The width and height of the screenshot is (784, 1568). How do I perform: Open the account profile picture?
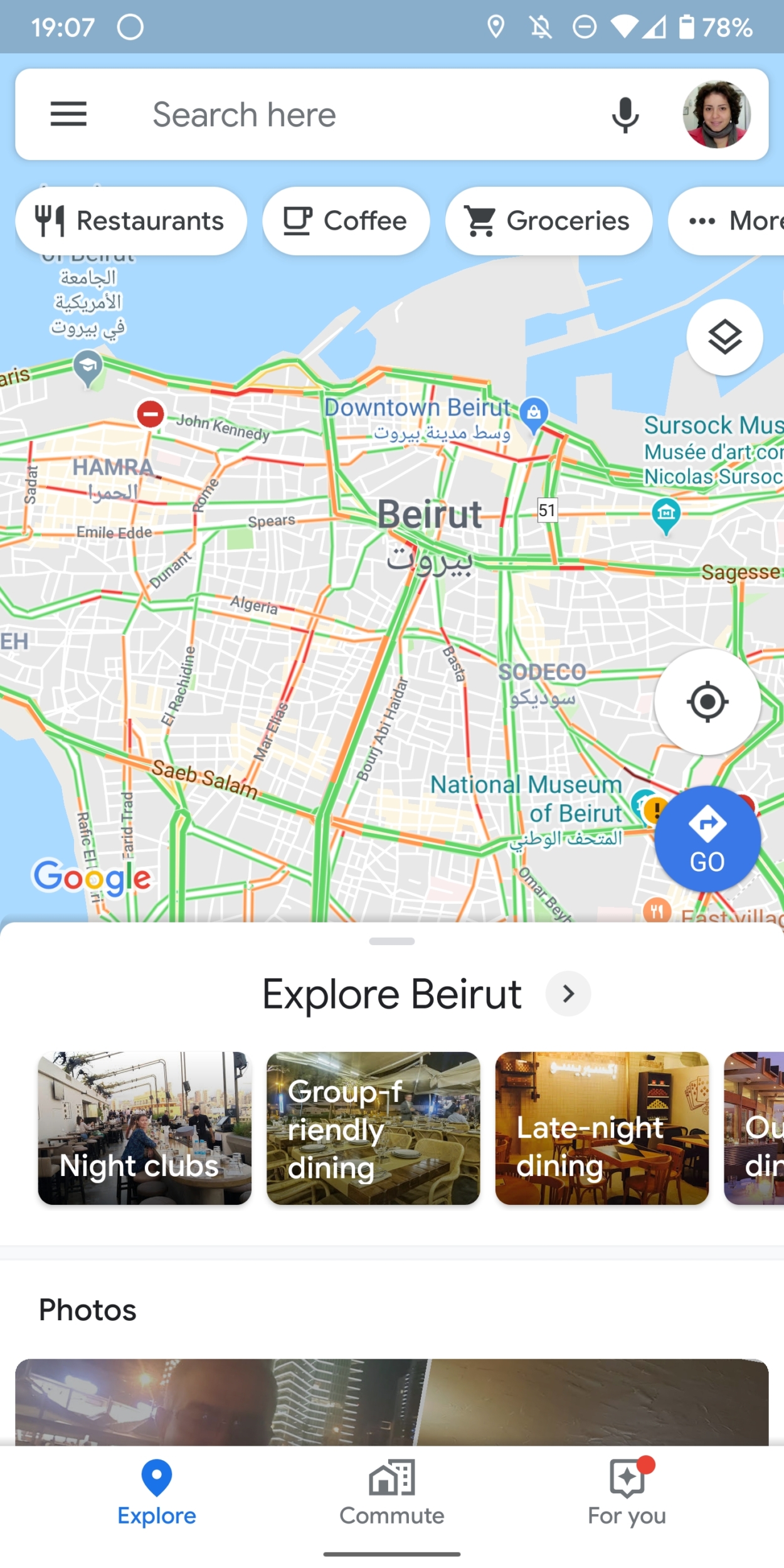point(716,115)
